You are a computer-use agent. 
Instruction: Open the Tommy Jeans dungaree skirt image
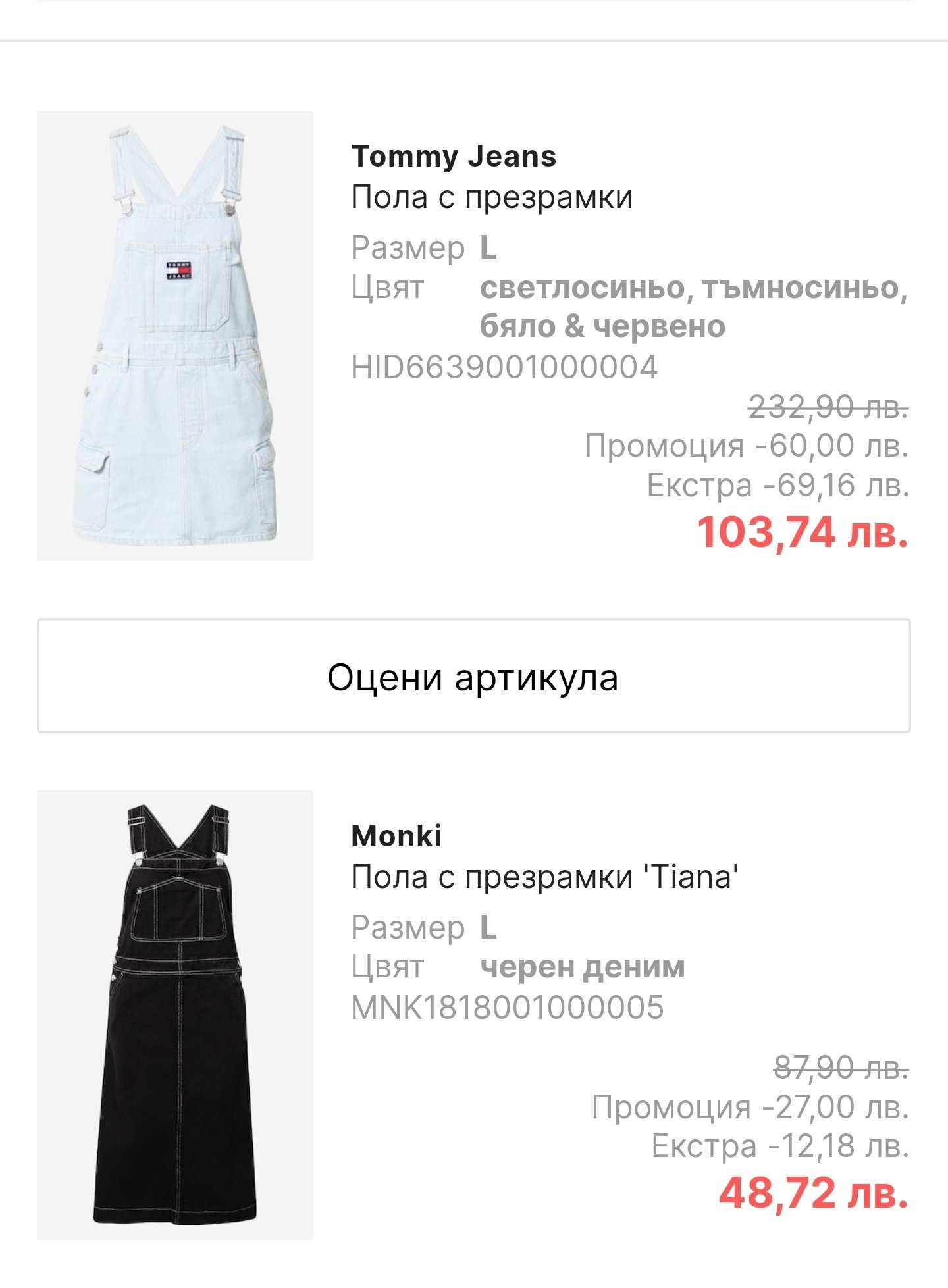(175, 336)
